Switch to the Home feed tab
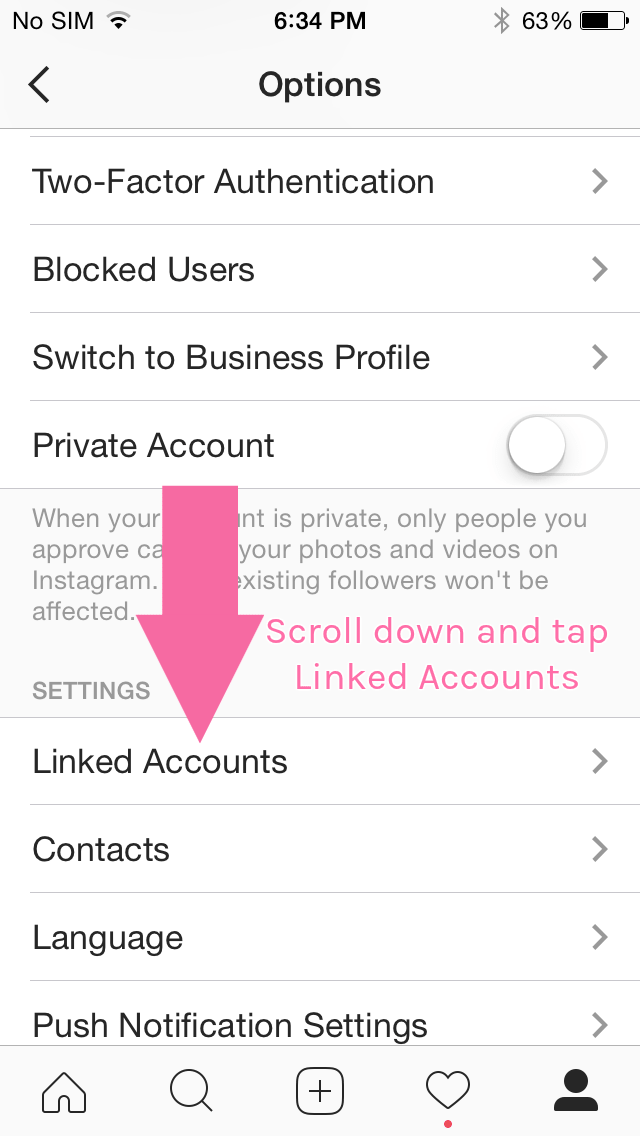640x1136 pixels. point(64,1090)
